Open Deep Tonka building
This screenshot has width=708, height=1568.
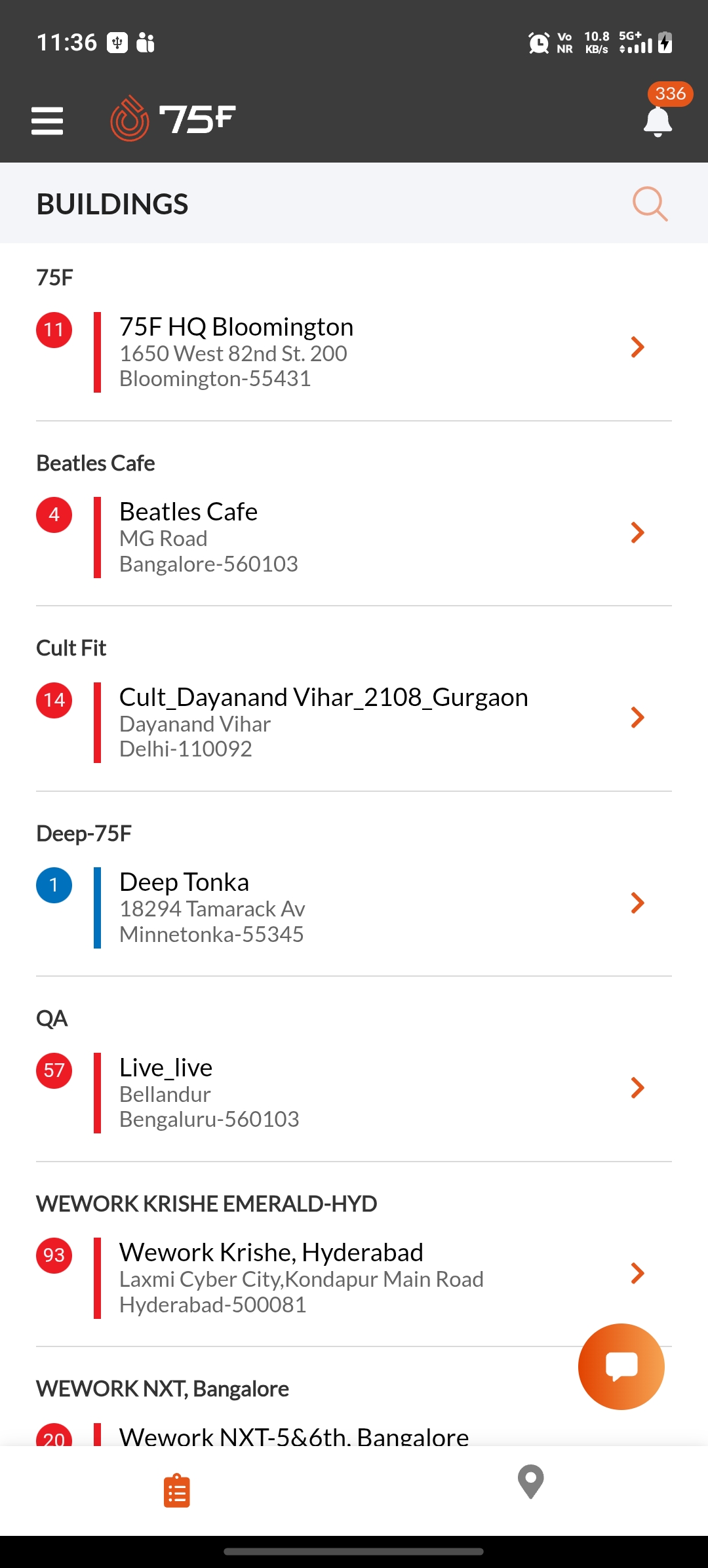(x=354, y=908)
